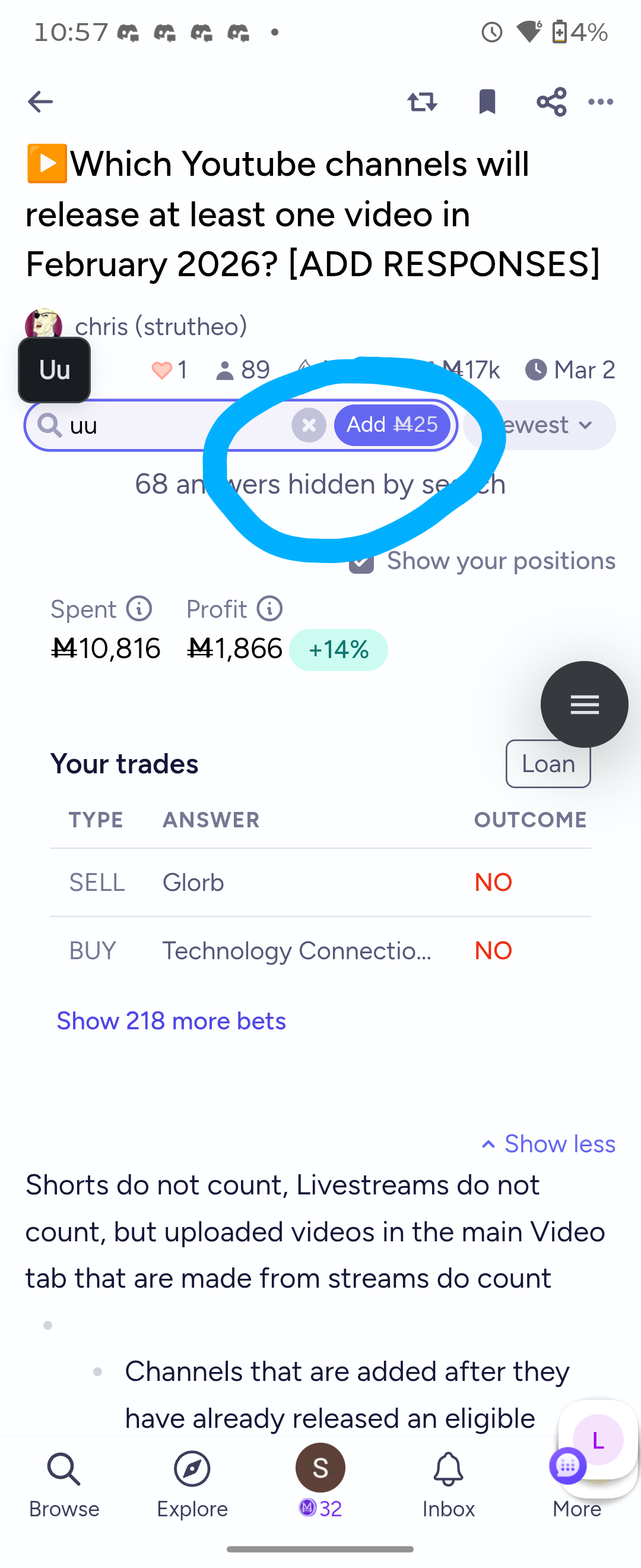Viewport: 641px width, 1568px height.
Task: Repost this market
Action: [x=422, y=102]
